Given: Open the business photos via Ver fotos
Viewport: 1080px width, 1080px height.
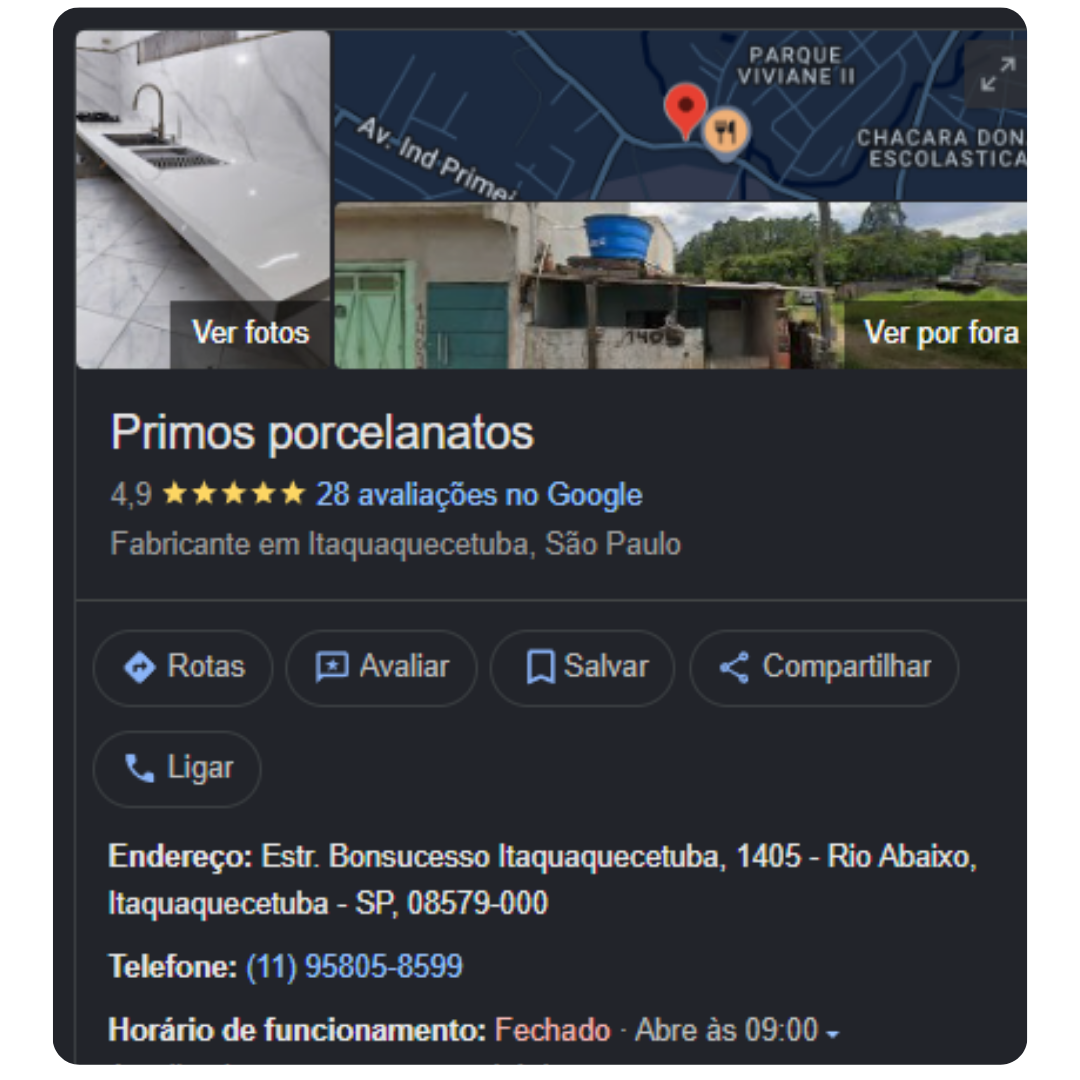Looking at the screenshot, I should pos(250,333).
